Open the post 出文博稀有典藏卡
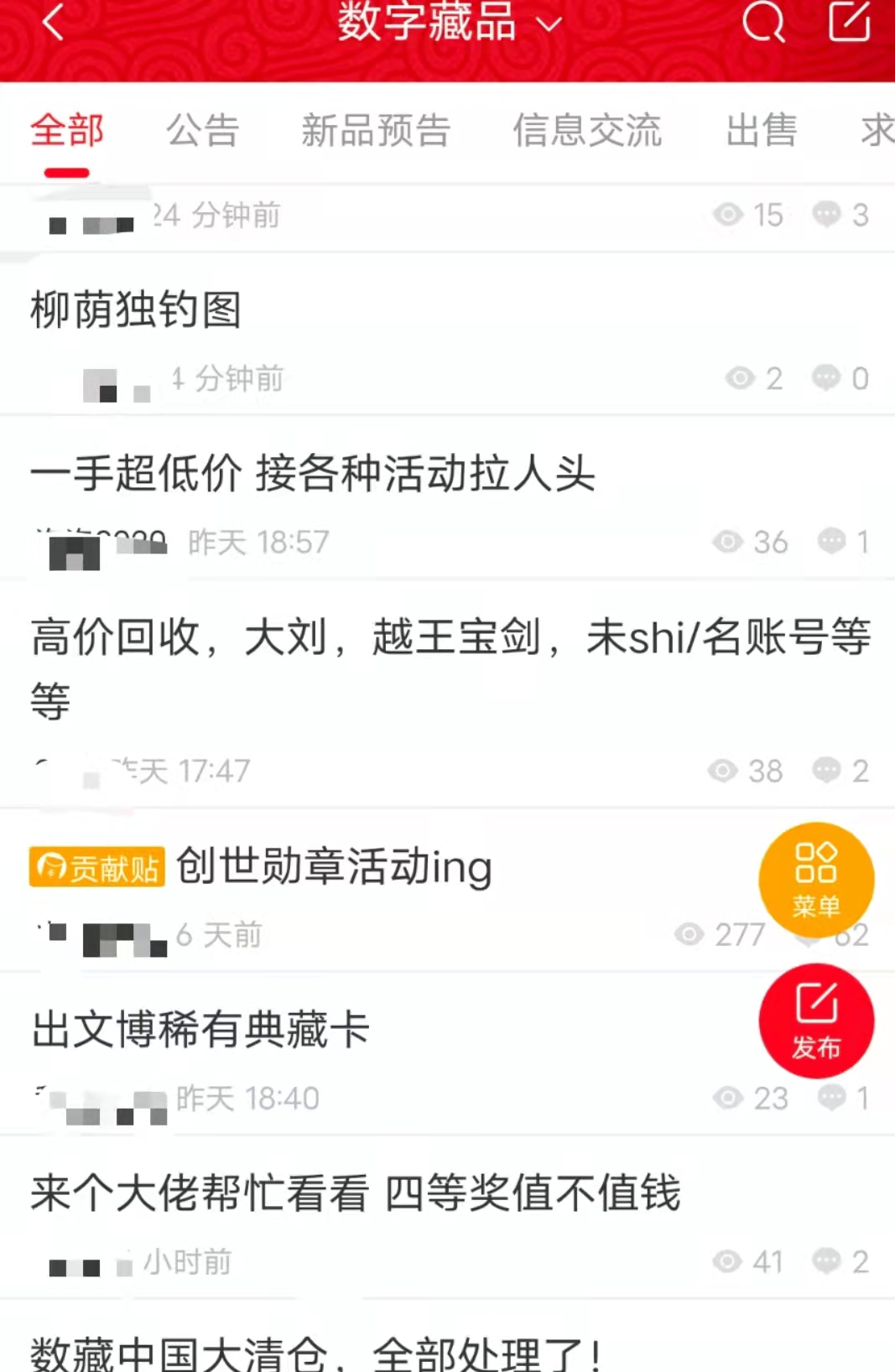The image size is (895, 1372). (x=200, y=1029)
